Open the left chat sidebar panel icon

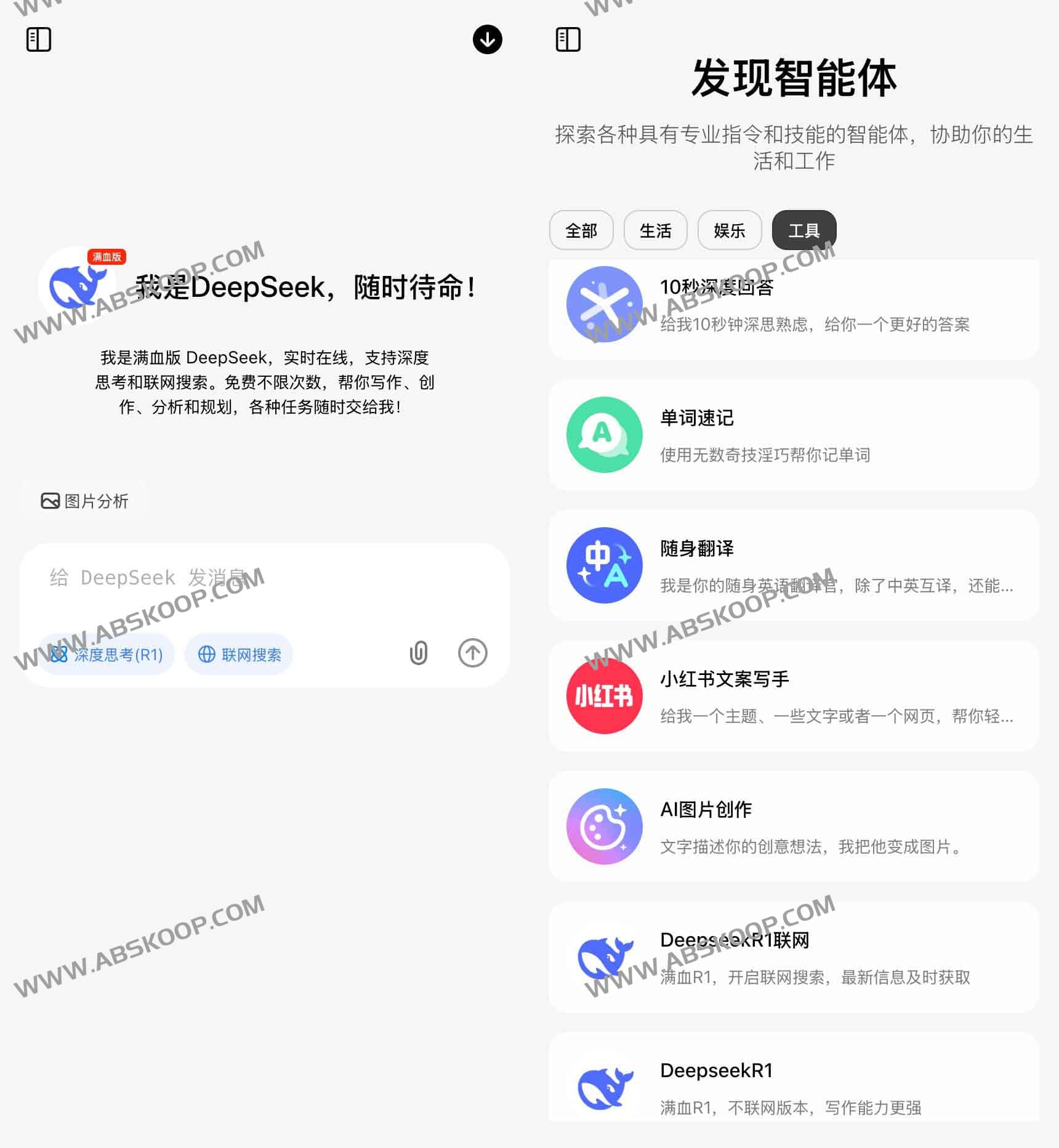pos(38,39)
